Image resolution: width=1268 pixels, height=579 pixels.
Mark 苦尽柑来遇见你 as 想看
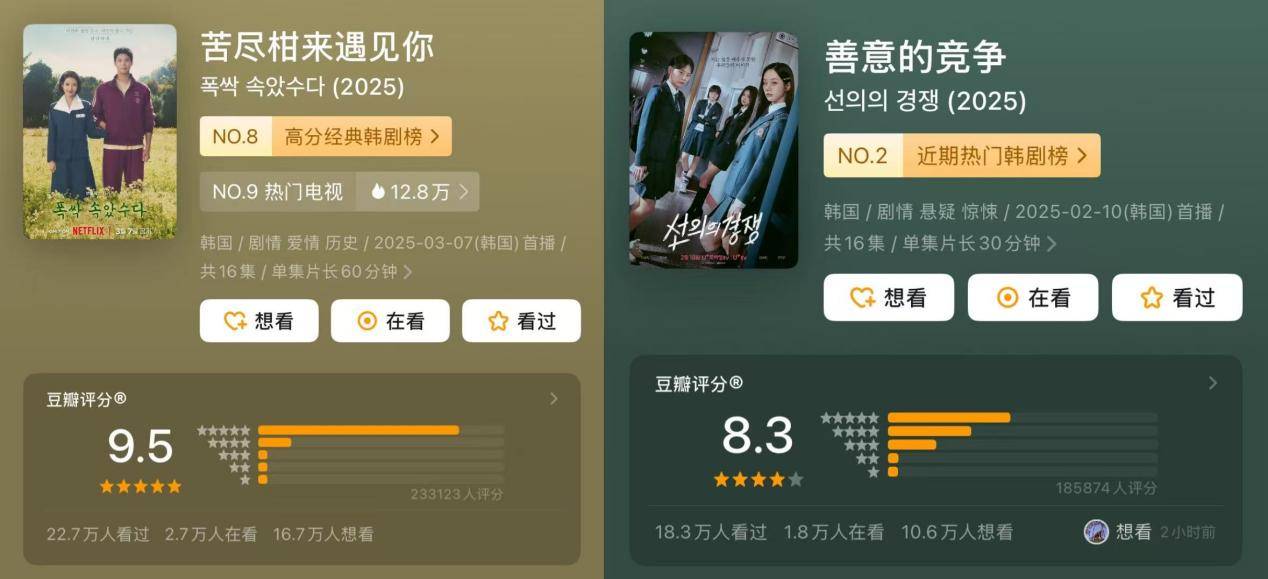click(259, 321)
